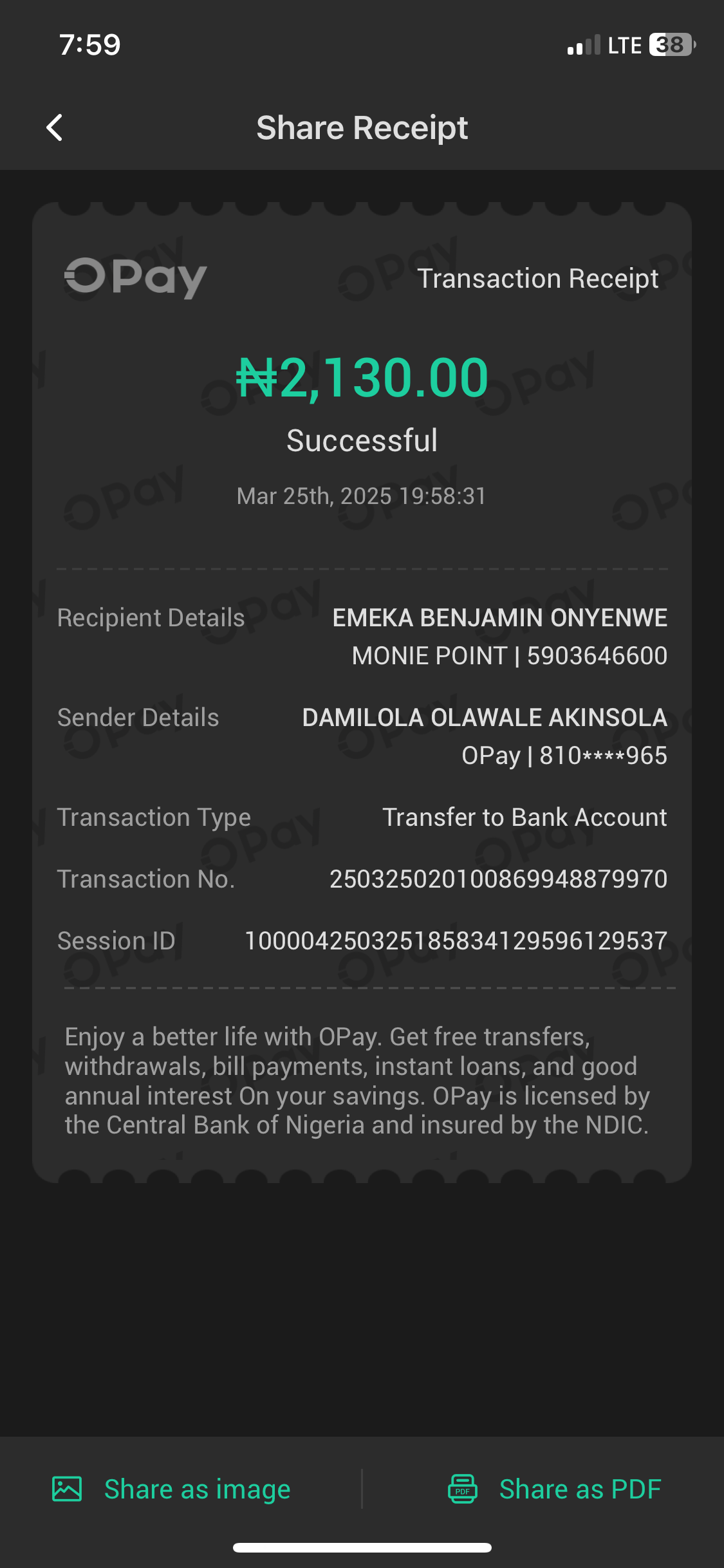Share the receipt as PDF
This screenshot has height=1568, width=724.
click(x=555, y=1489)
